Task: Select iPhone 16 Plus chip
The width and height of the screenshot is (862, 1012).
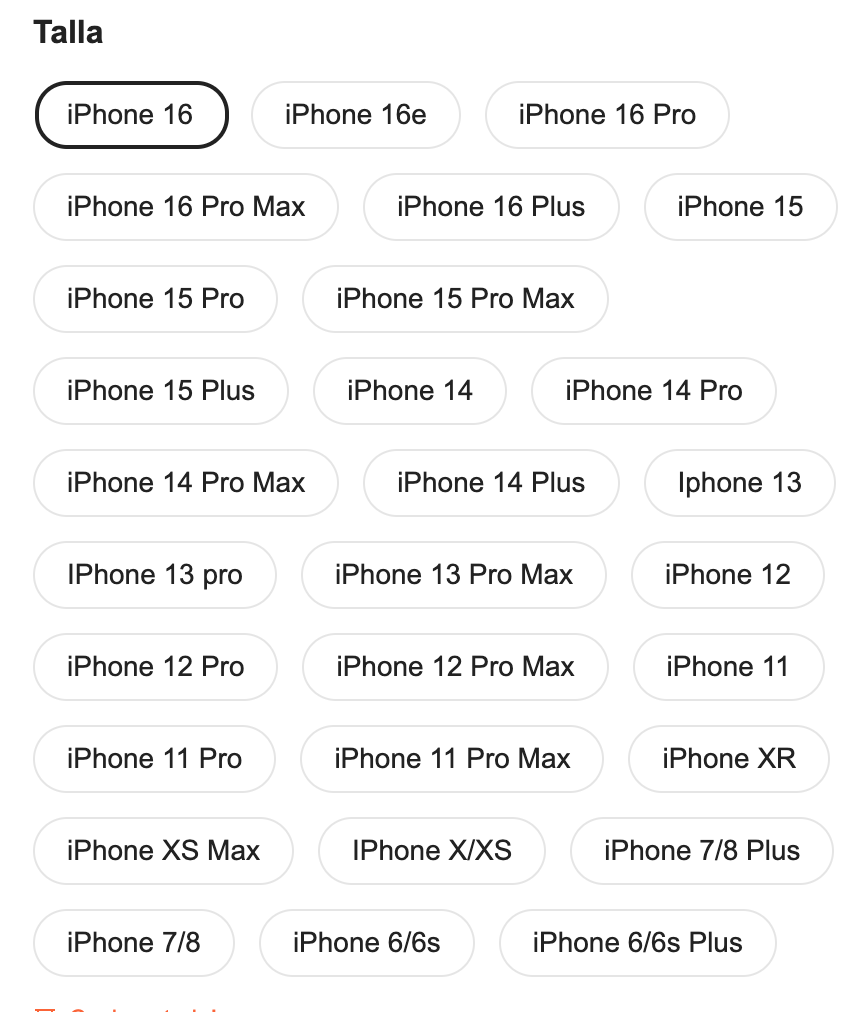Action: click(x=490, y=207)
